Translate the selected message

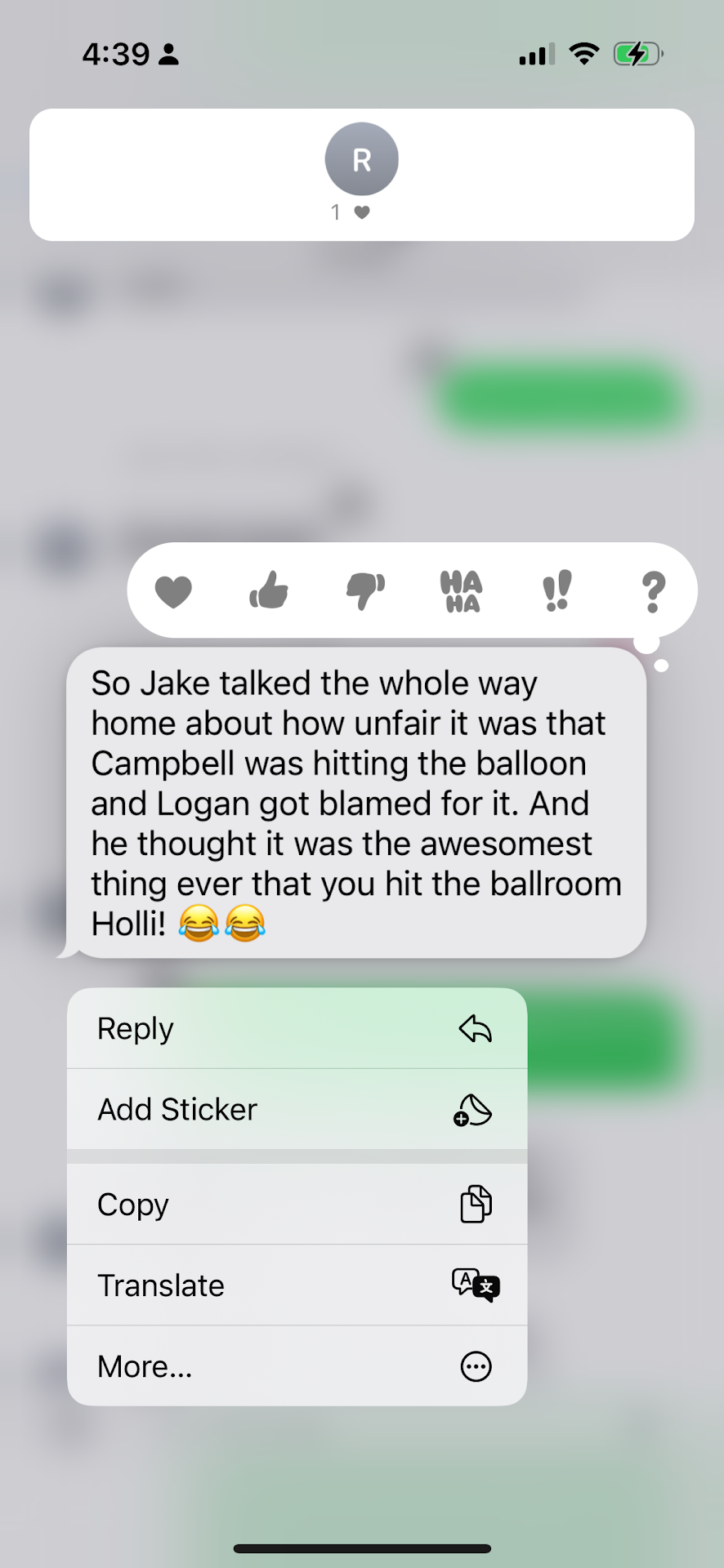click(x=297, y=1285)
